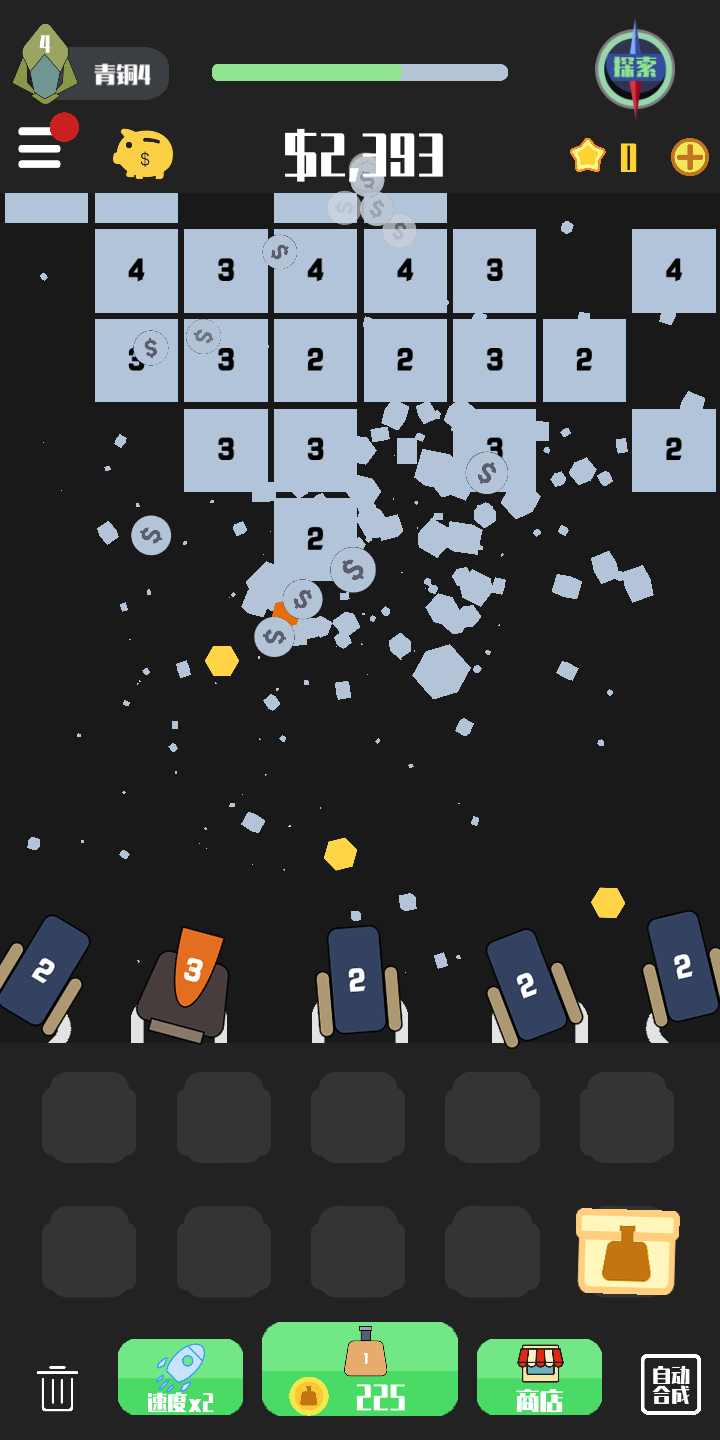Open the hamburger menu

(x=40, y=148)
